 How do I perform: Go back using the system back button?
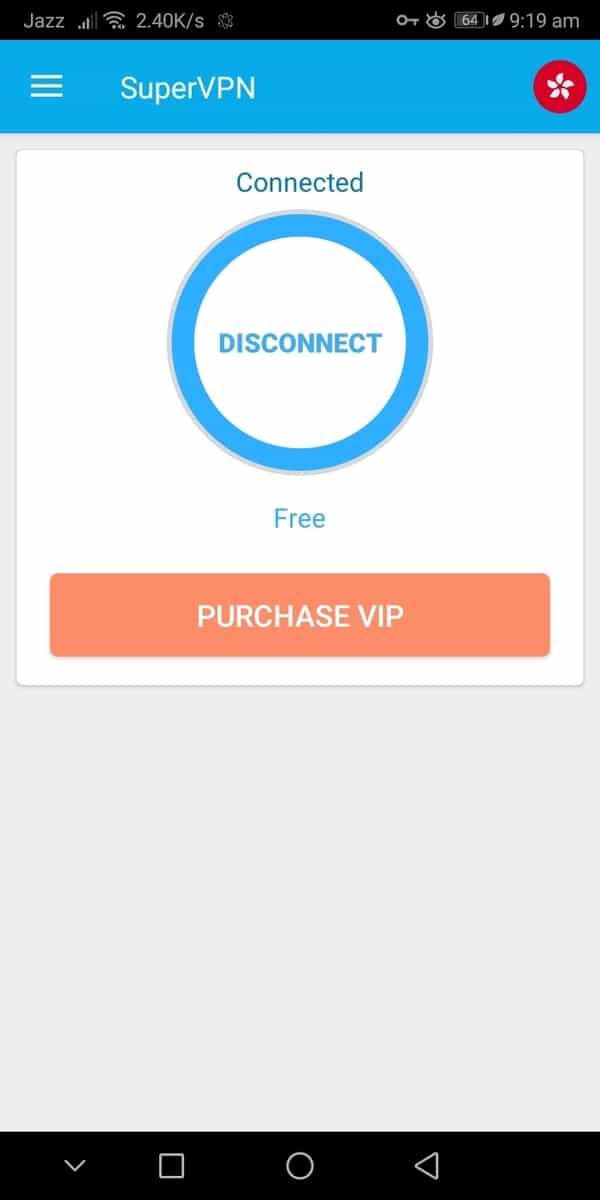pos(427,1165)
